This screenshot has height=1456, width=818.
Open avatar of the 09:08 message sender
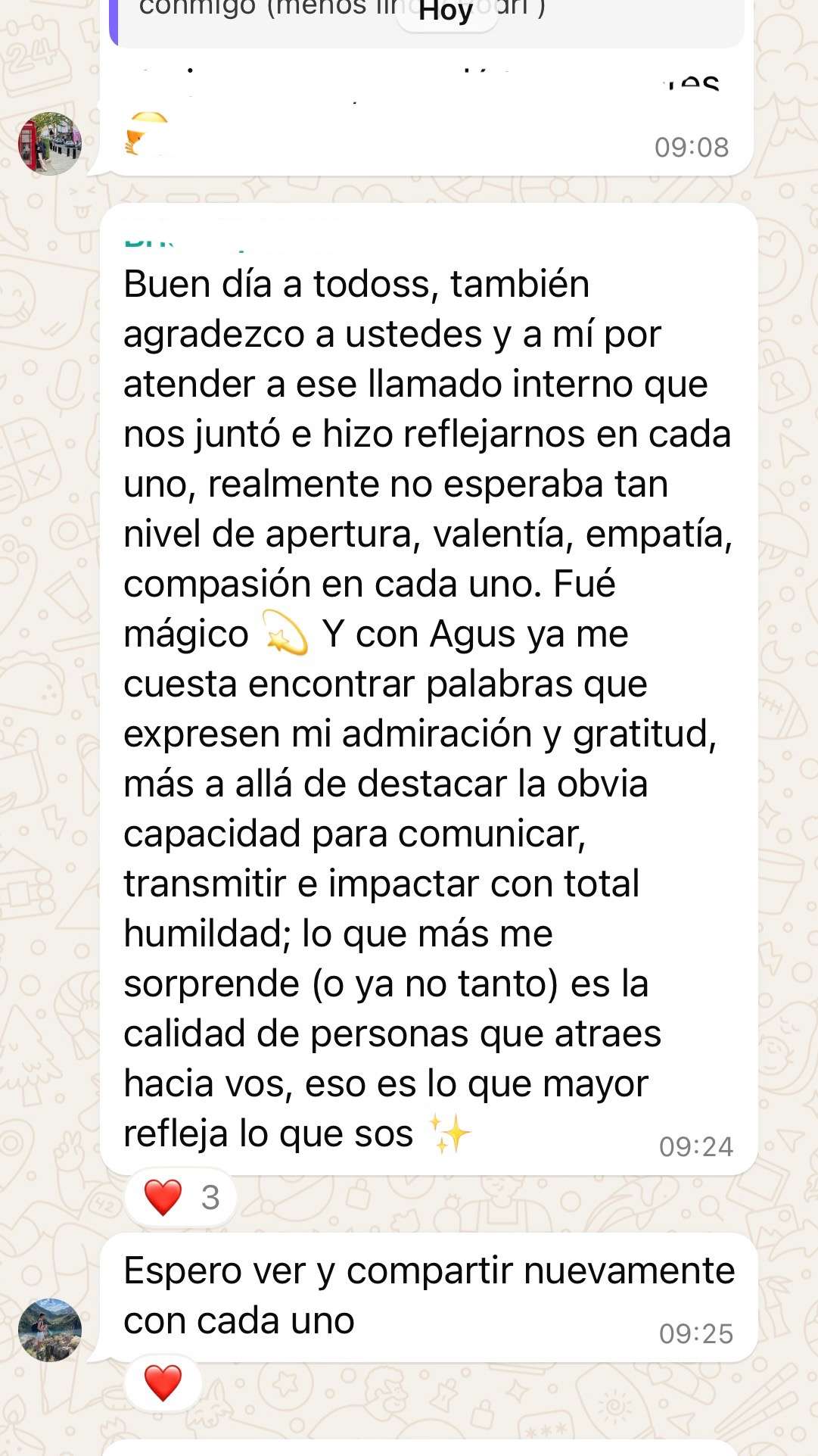[50, 144]
